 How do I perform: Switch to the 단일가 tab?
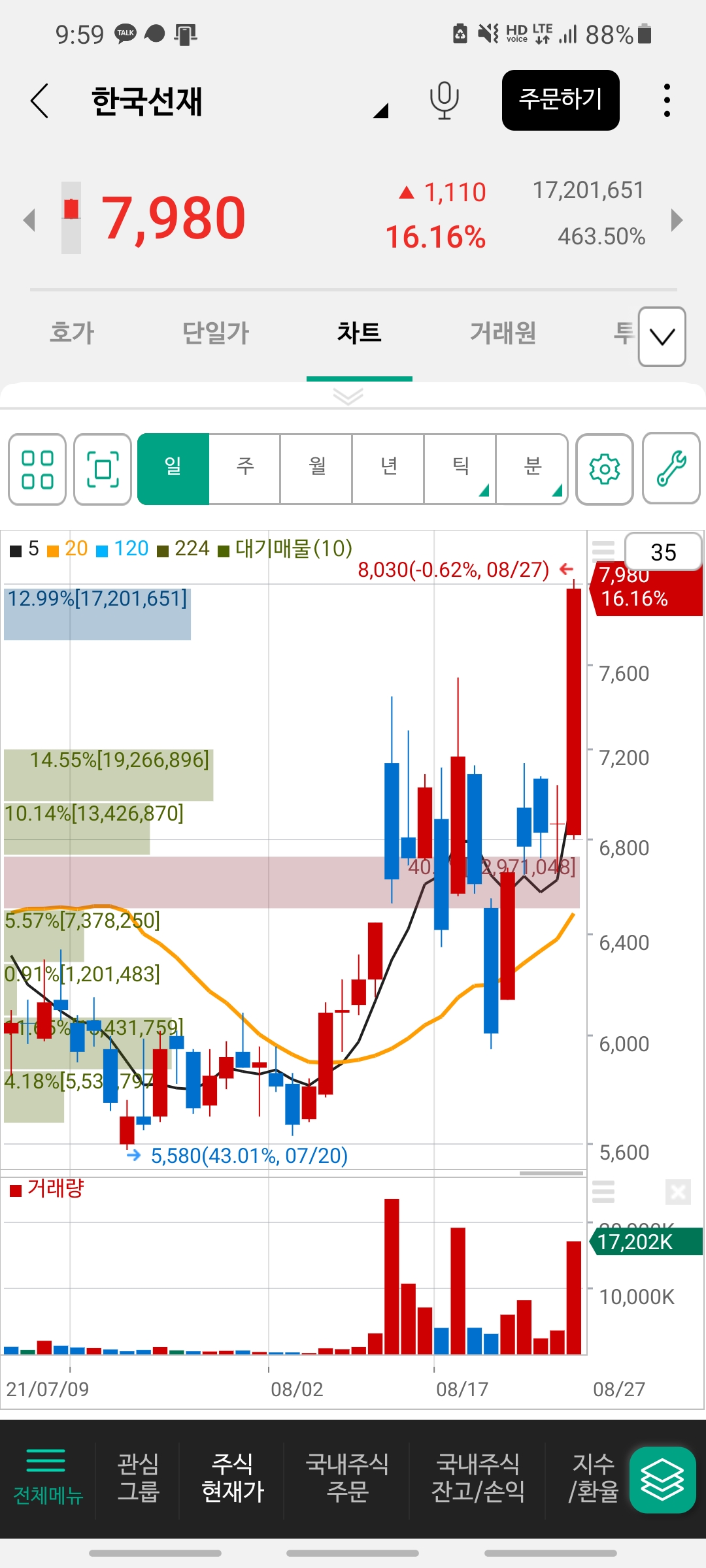[216, 333]
